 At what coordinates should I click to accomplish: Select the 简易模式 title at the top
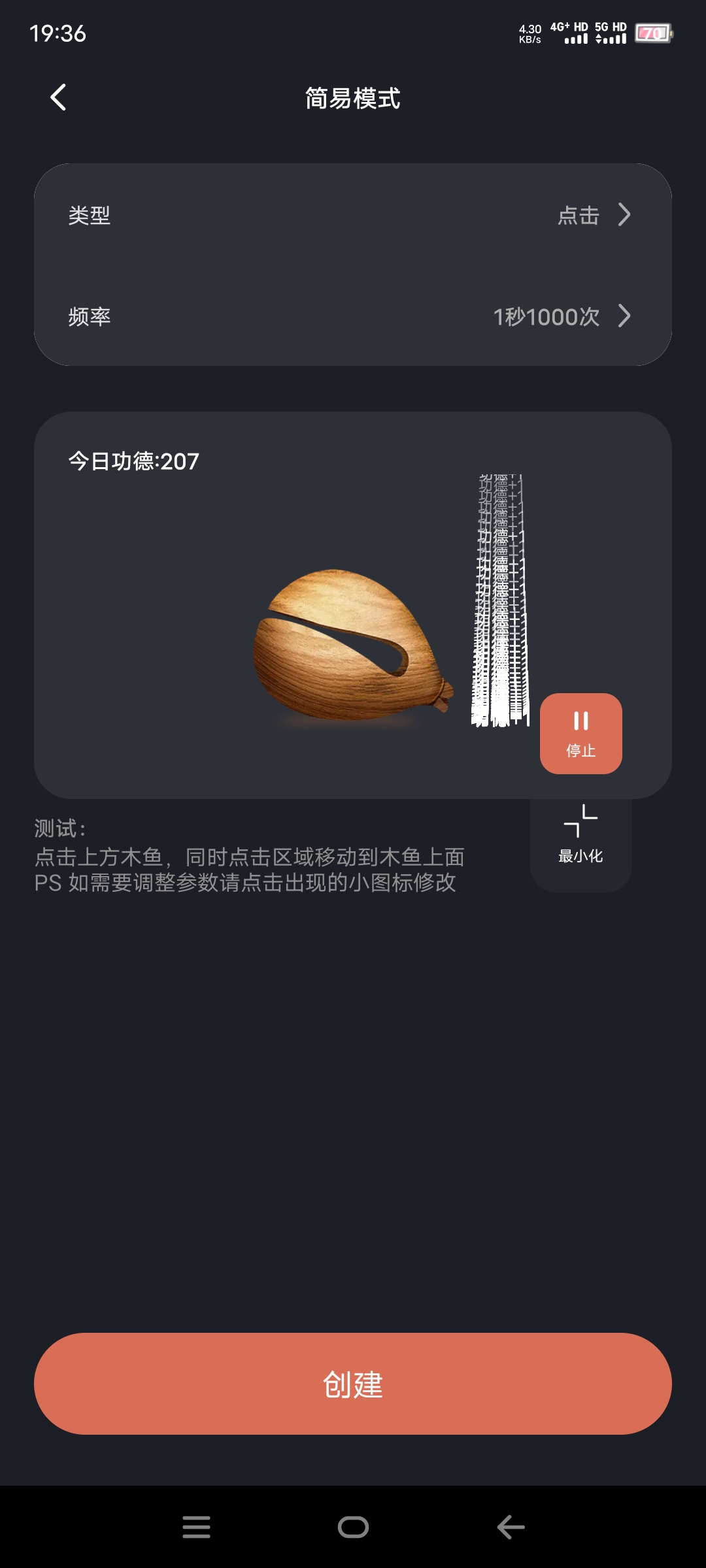coord(353,98)
